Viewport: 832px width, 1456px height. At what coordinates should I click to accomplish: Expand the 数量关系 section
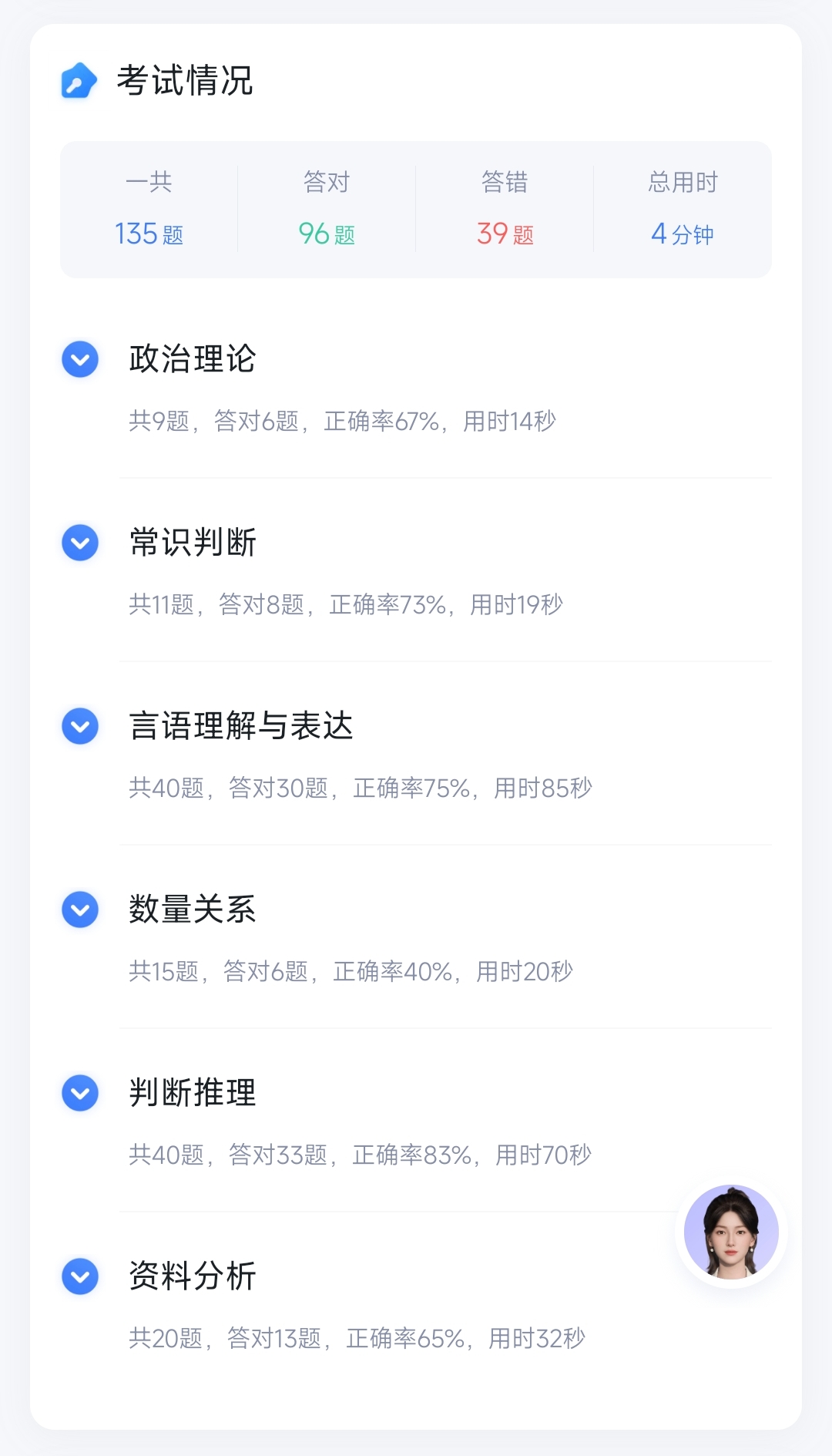click(80, 910)
